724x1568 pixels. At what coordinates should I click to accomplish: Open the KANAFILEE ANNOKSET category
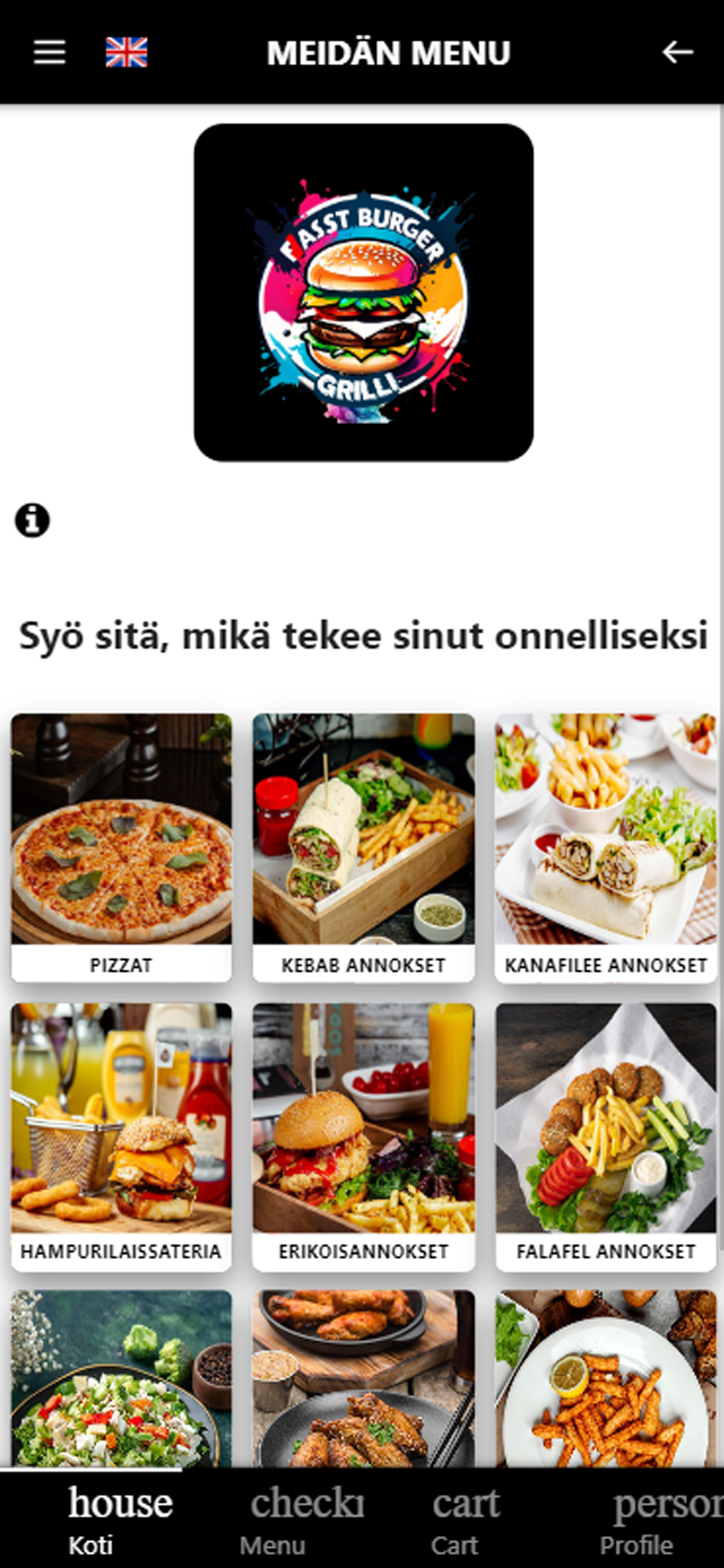[605, 852]
